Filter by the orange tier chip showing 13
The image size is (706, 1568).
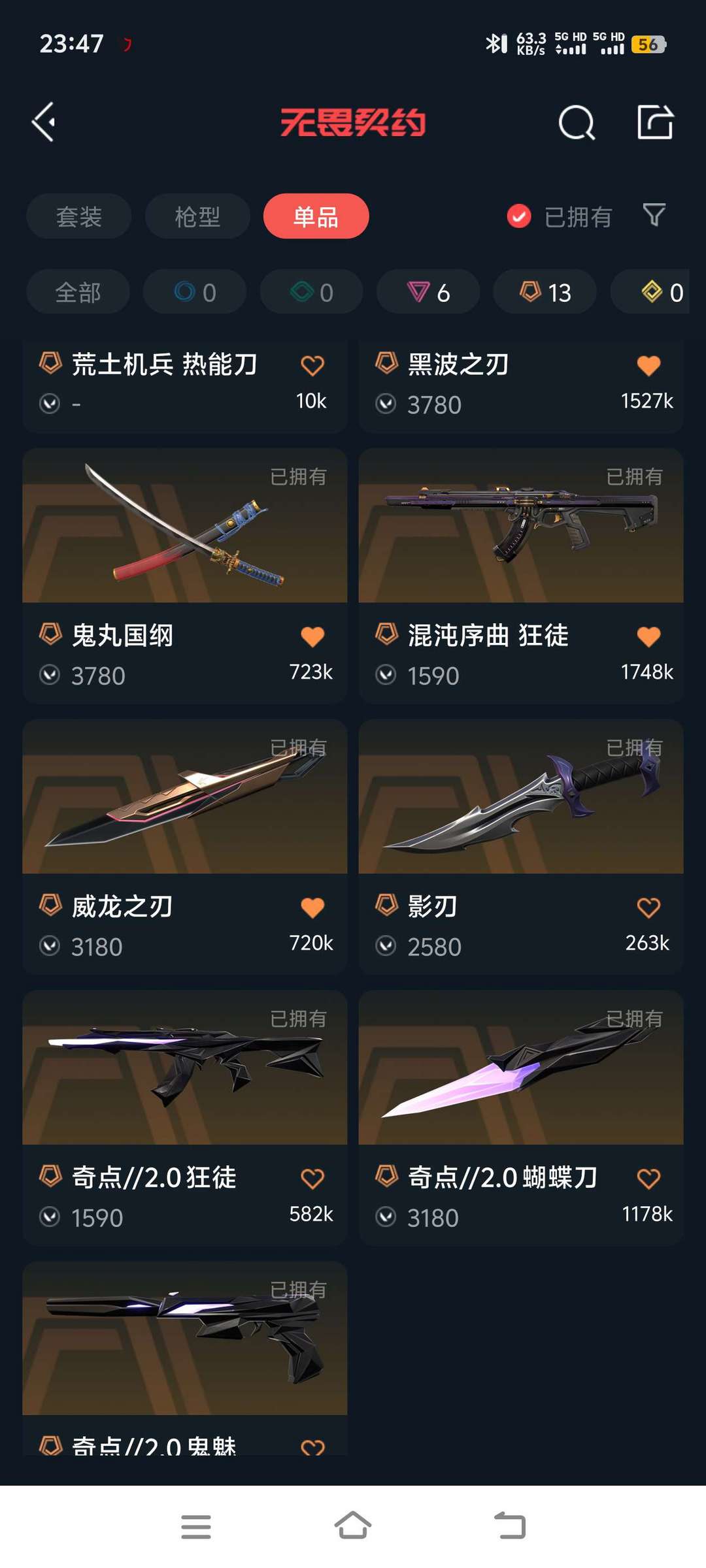click(x=545, y=292)
